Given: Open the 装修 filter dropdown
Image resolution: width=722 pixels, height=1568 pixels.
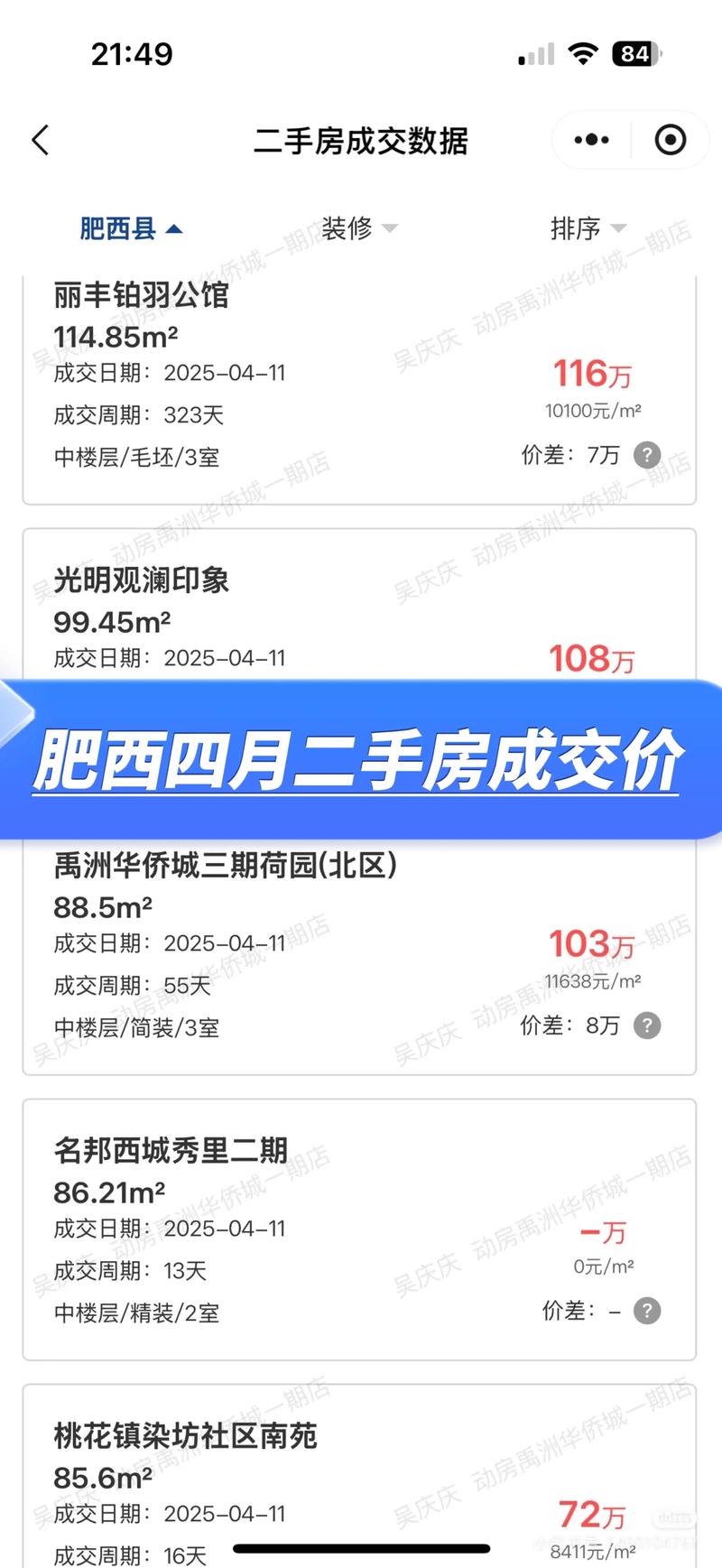Looking at the screenshot, I should pos(359,228).
